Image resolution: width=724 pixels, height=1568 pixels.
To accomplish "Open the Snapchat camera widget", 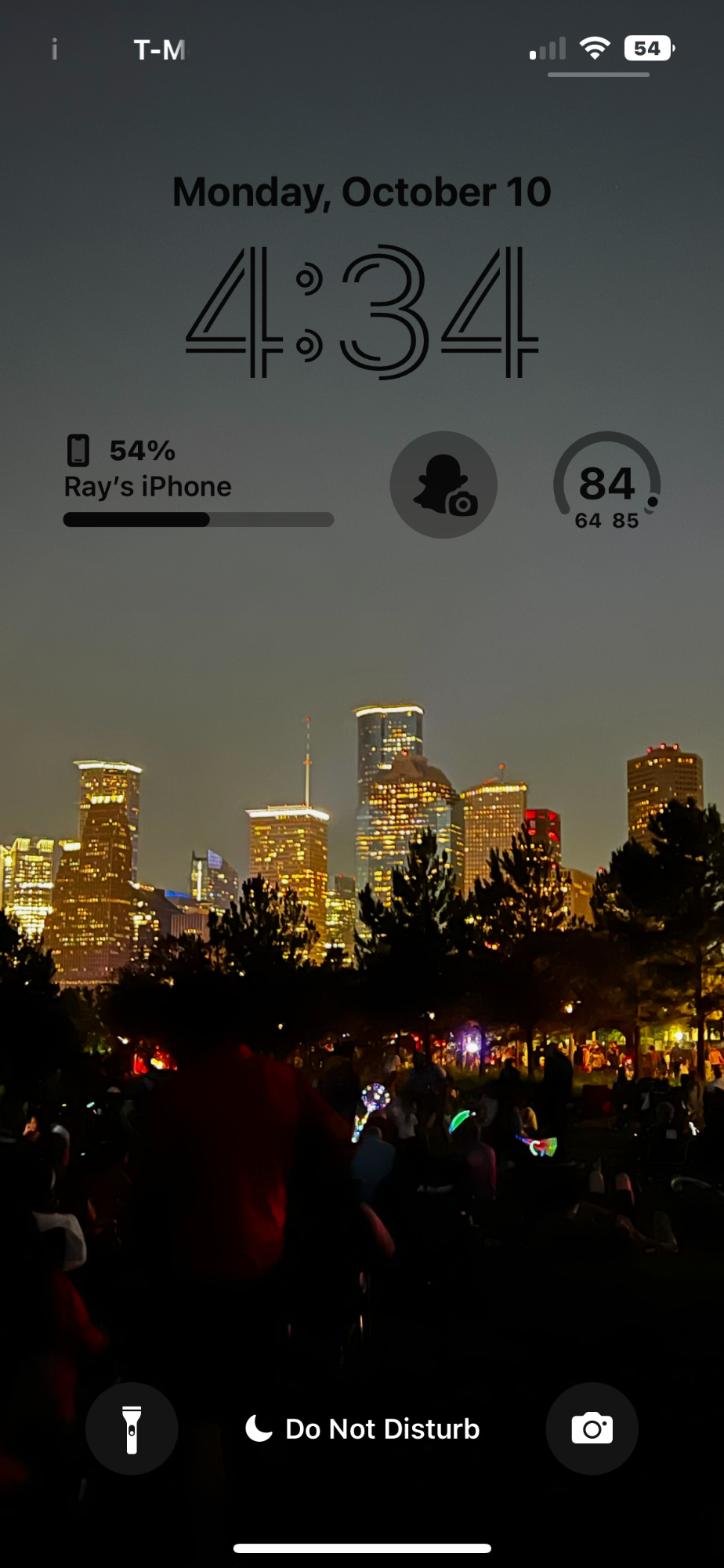I will pyautogui.click(x=443, y=485).
